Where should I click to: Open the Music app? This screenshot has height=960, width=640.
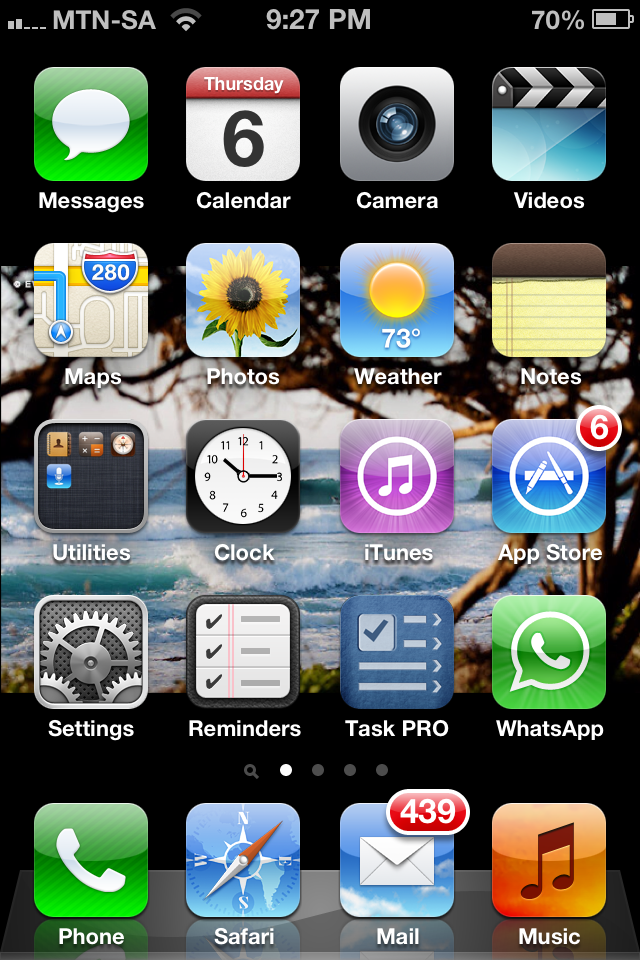549,860
